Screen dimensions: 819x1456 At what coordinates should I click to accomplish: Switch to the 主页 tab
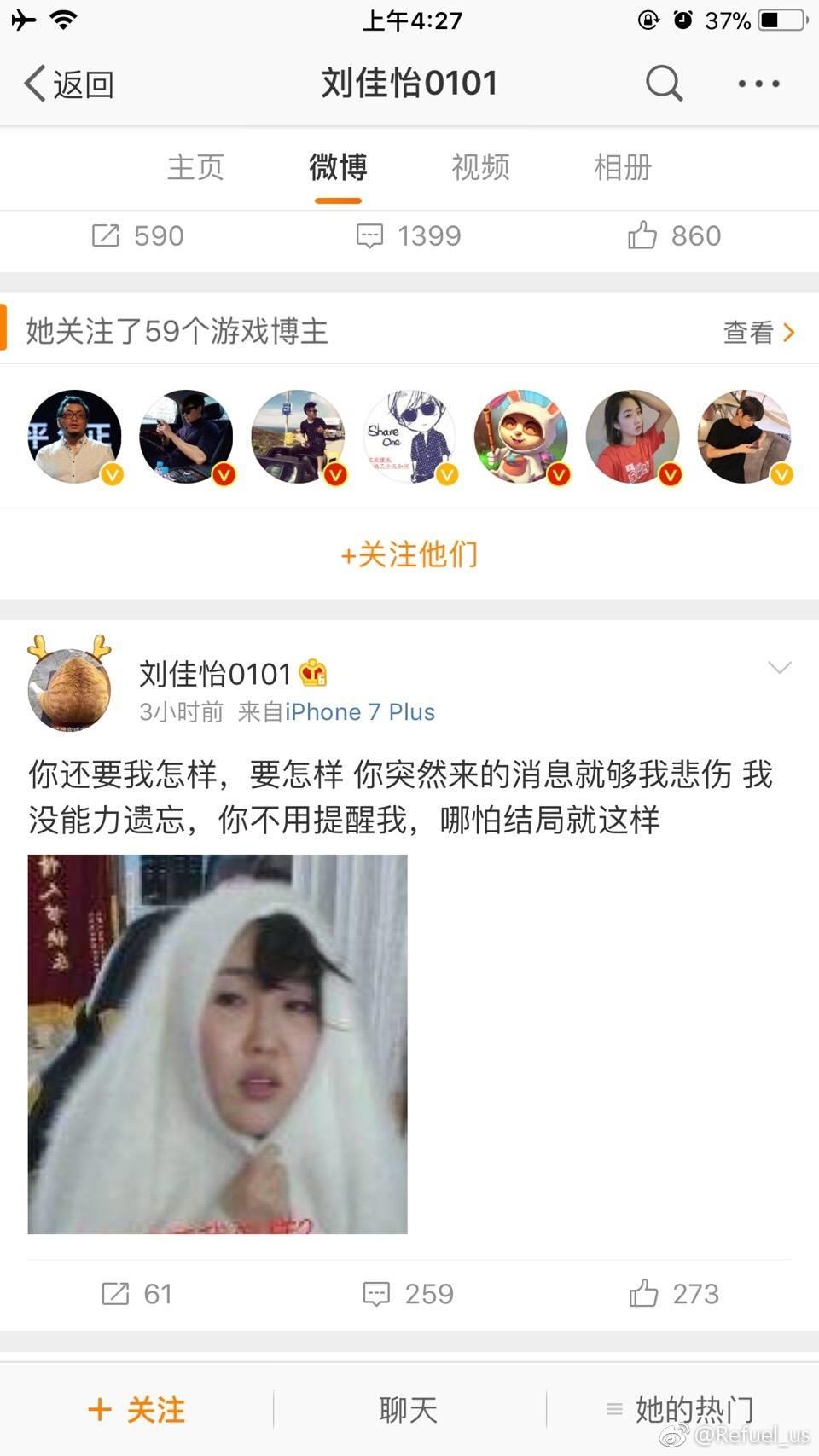(195, 167)
